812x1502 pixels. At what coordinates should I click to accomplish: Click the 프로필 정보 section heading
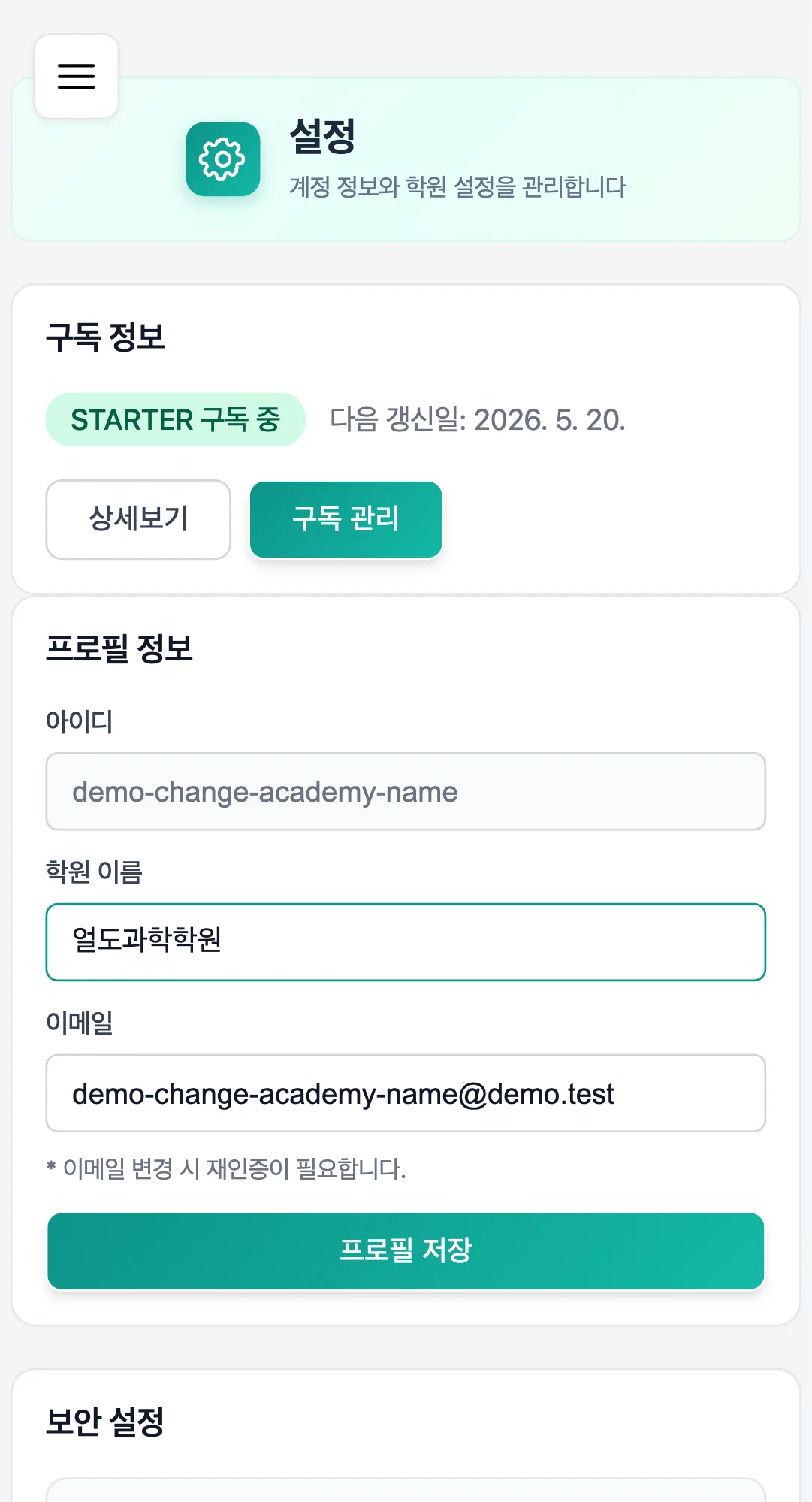pyautogui.click(x=120, y=647)
